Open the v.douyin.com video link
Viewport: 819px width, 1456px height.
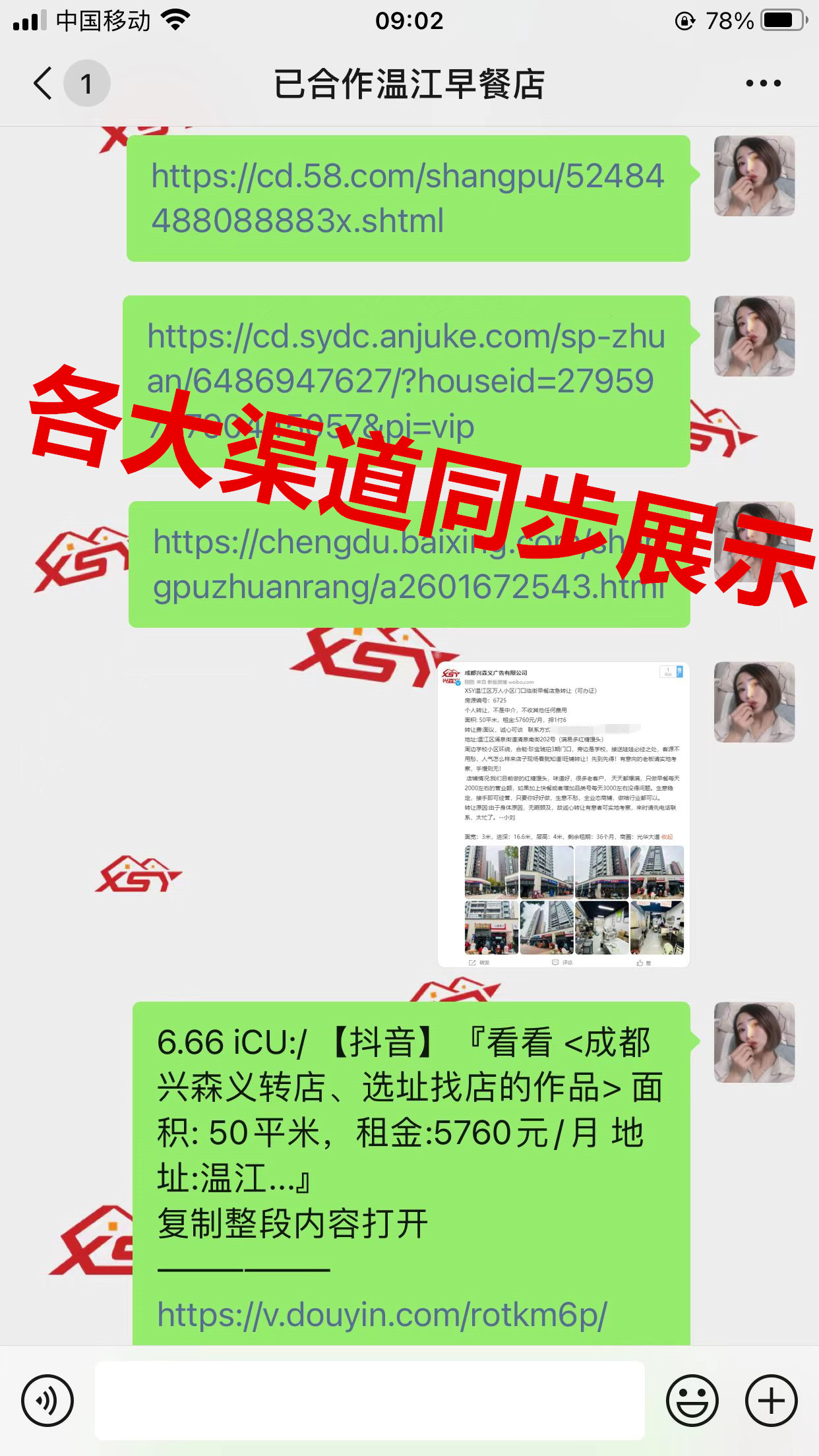coord(382,1315)
